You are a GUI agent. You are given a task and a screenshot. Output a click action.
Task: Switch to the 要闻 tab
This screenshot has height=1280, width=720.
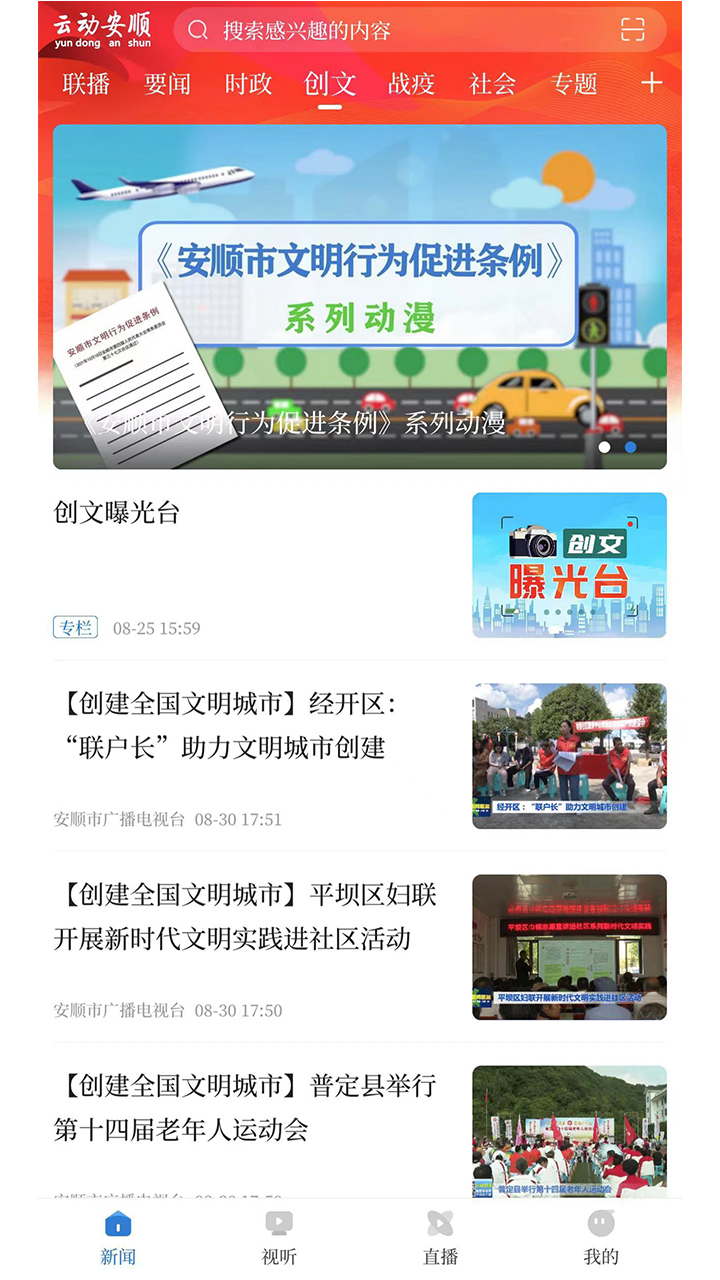click(x=166, y=84)
